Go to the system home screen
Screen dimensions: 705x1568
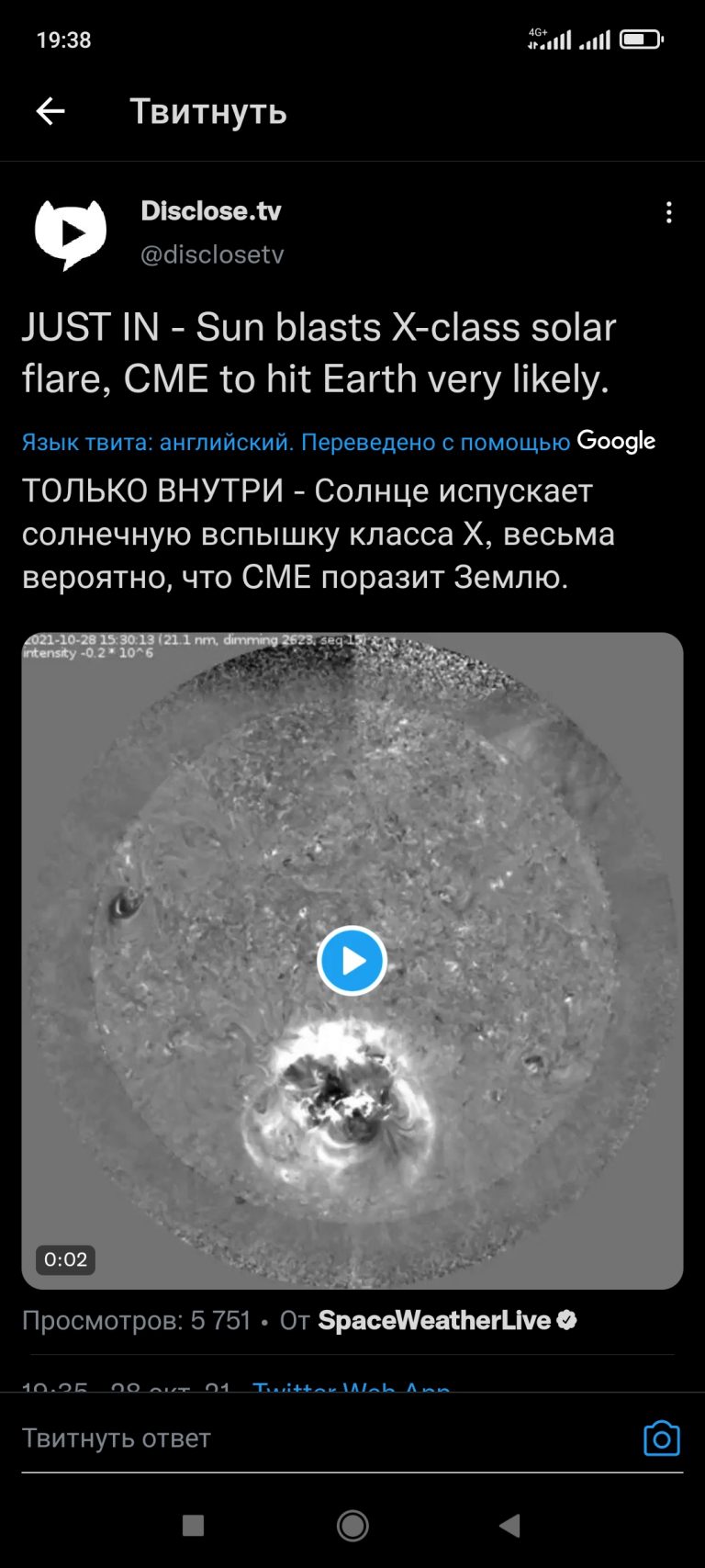tap(352, 1526)
